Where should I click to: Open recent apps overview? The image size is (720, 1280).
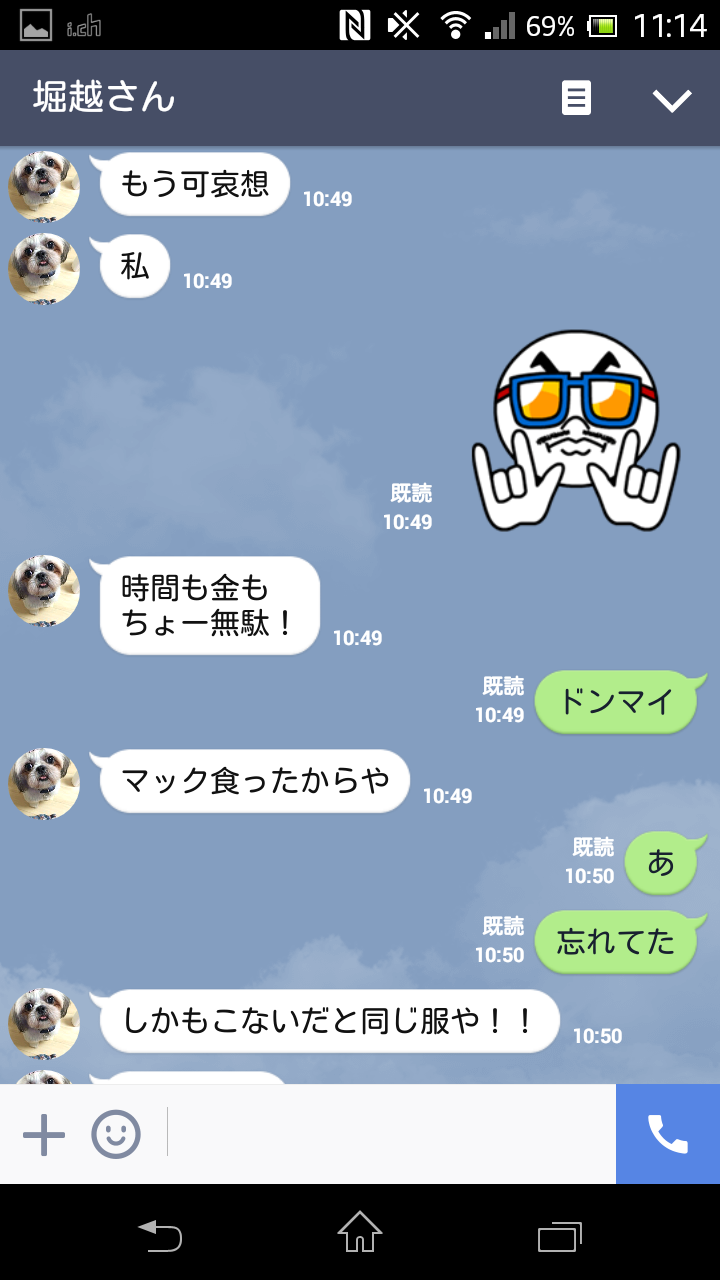click(x=560, y=1235)
